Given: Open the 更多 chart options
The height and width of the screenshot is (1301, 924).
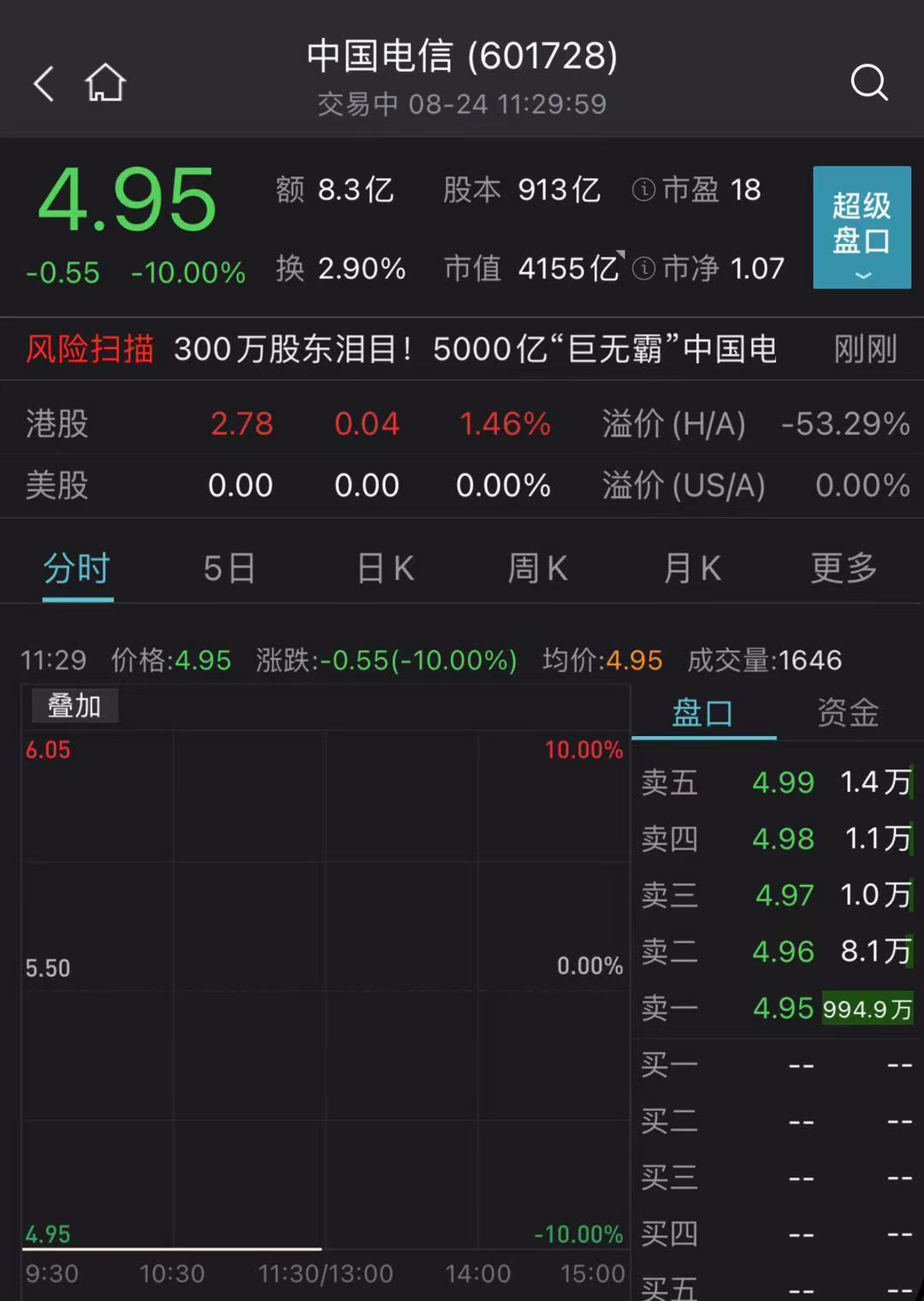Looking at the screenshot, I should click(x=844, y=568).
